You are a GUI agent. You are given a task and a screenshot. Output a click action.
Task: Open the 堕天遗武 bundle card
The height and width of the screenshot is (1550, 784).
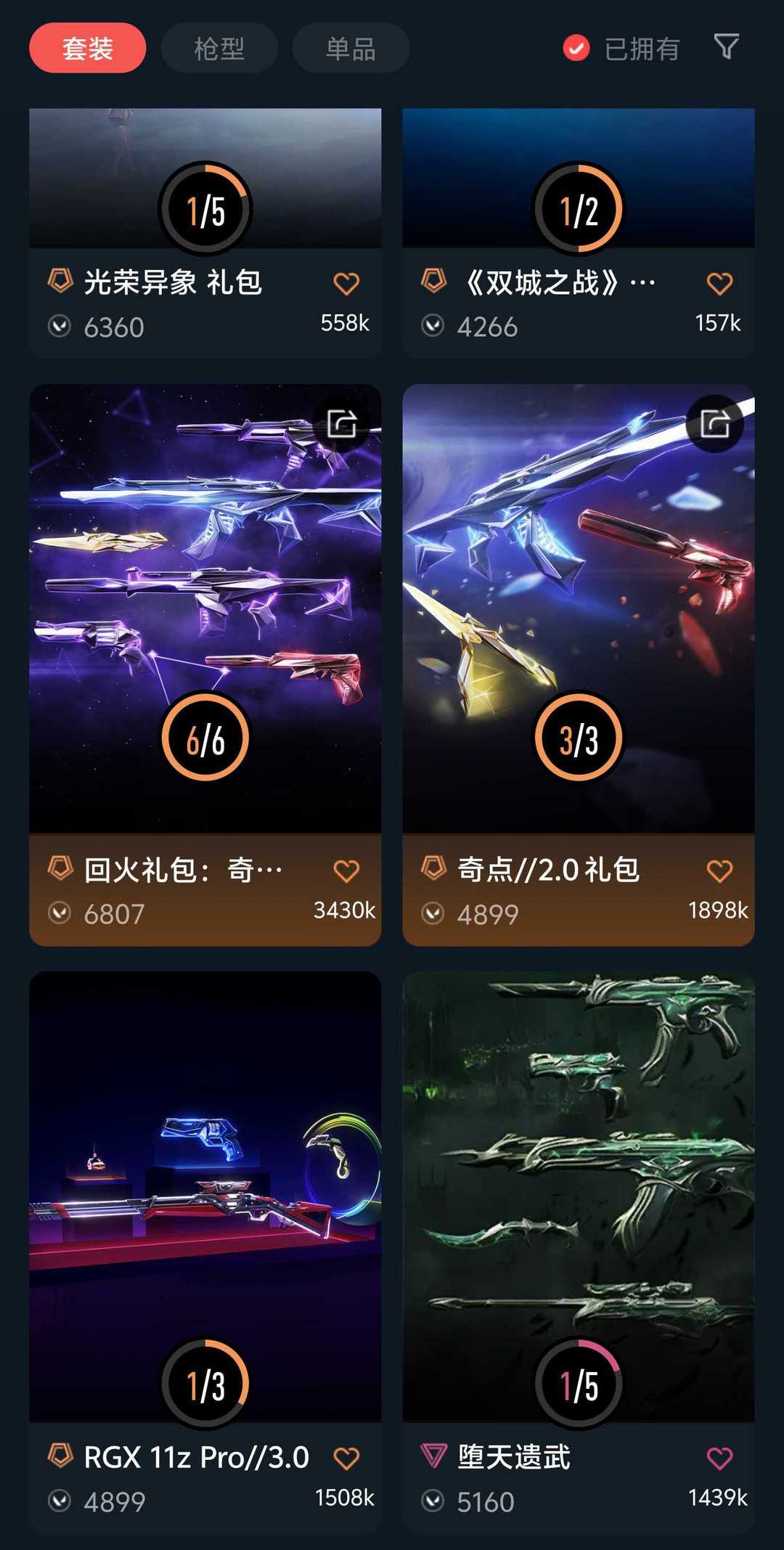point(579,1252)
